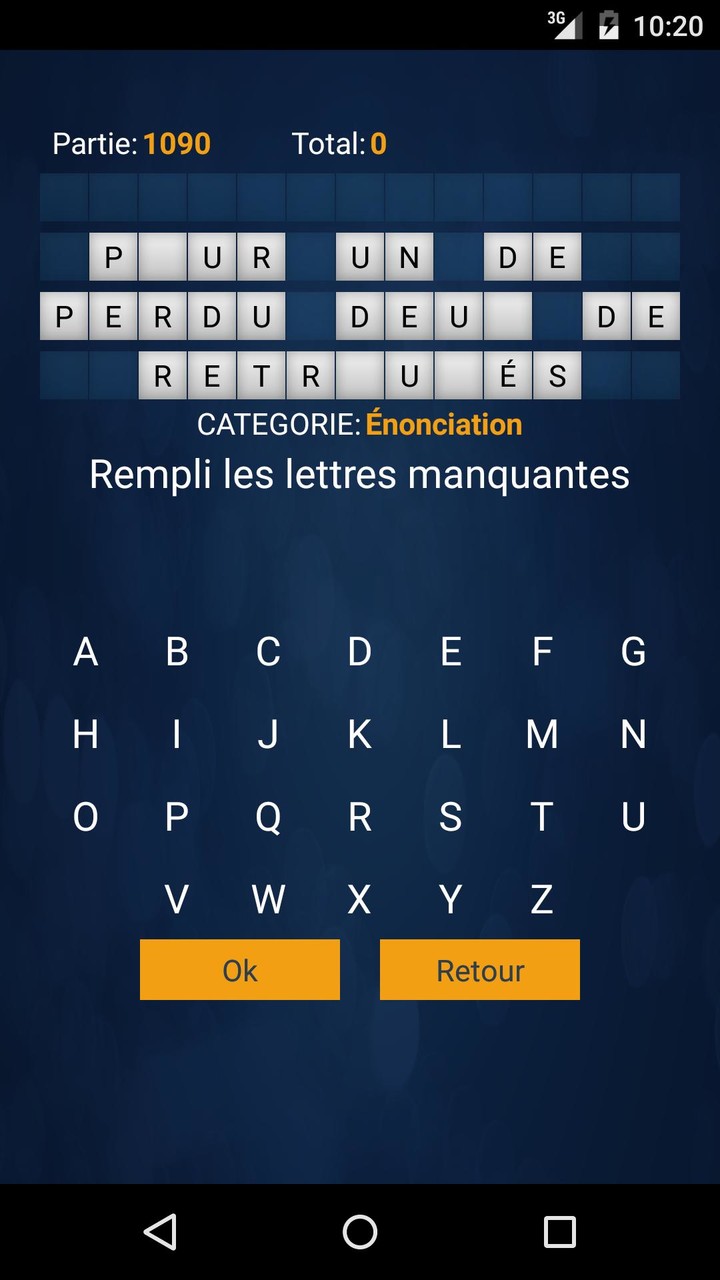The image size is (720, 1280).
Task: Select letter M from the letter grid
Action: click(x=541, y=735)
